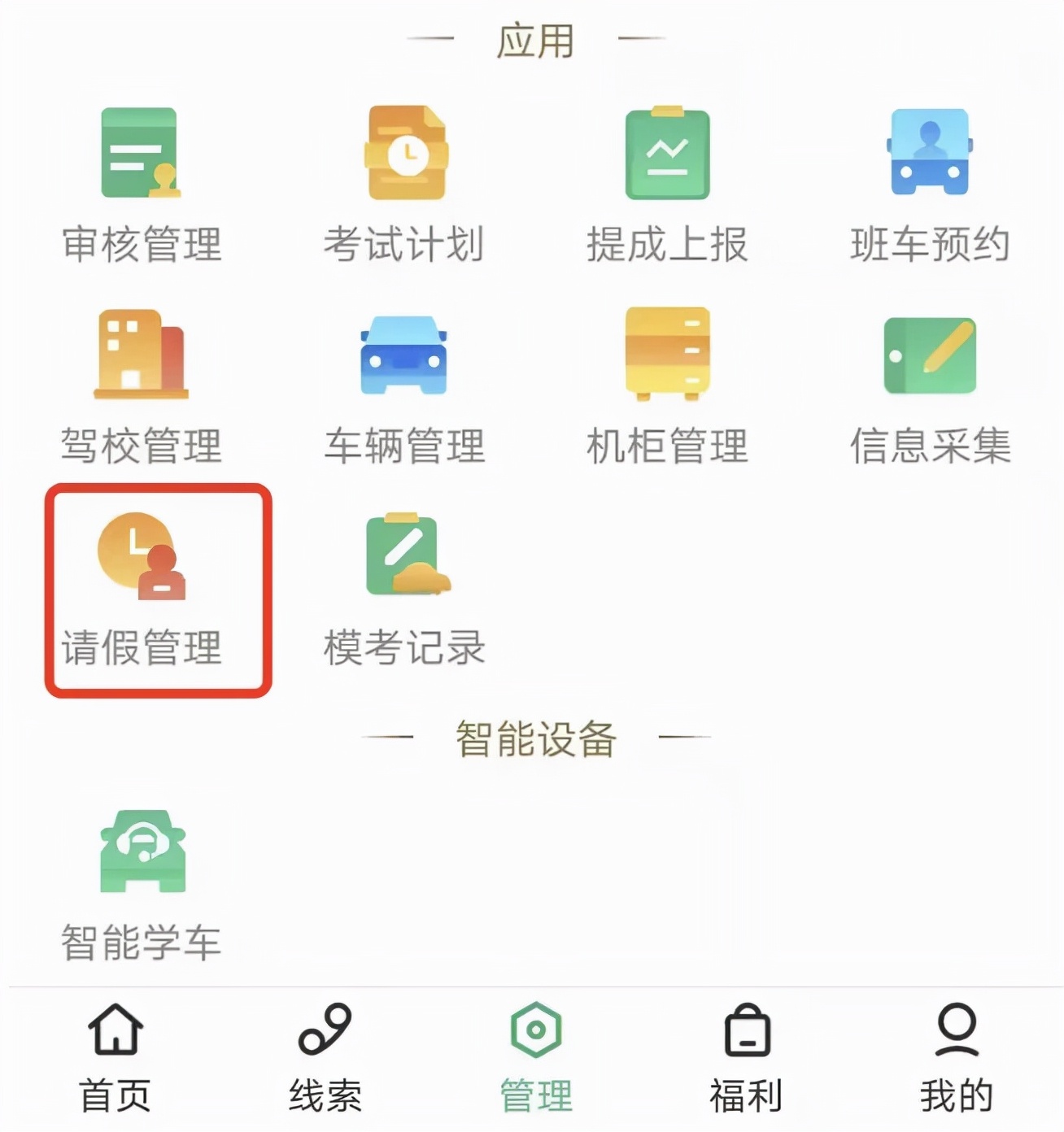Open 班车预约 shuttle bus booking
Image resolution: width=1064 pixels, height=1132 pixels.
pos(929,155)
